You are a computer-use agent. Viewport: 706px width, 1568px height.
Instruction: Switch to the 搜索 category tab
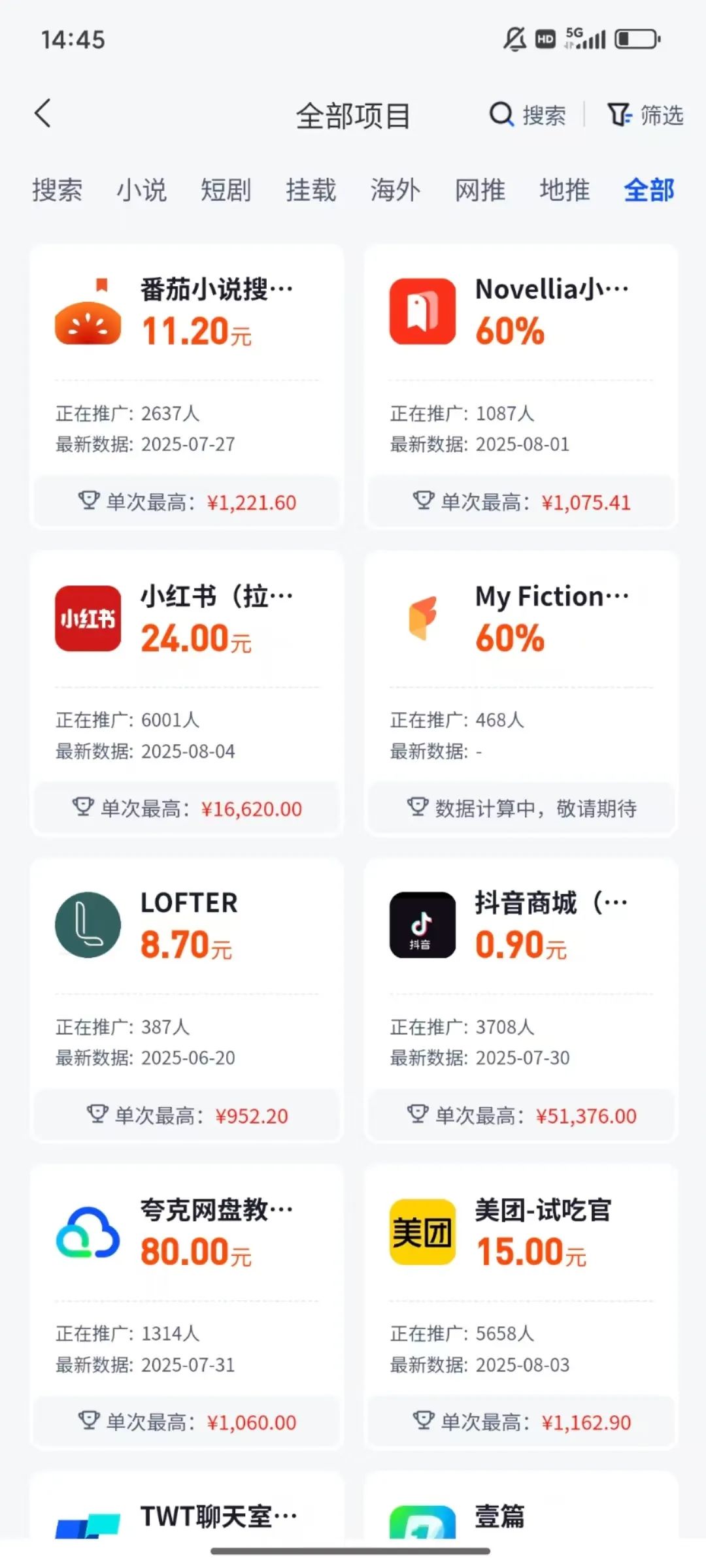[57, 190]
